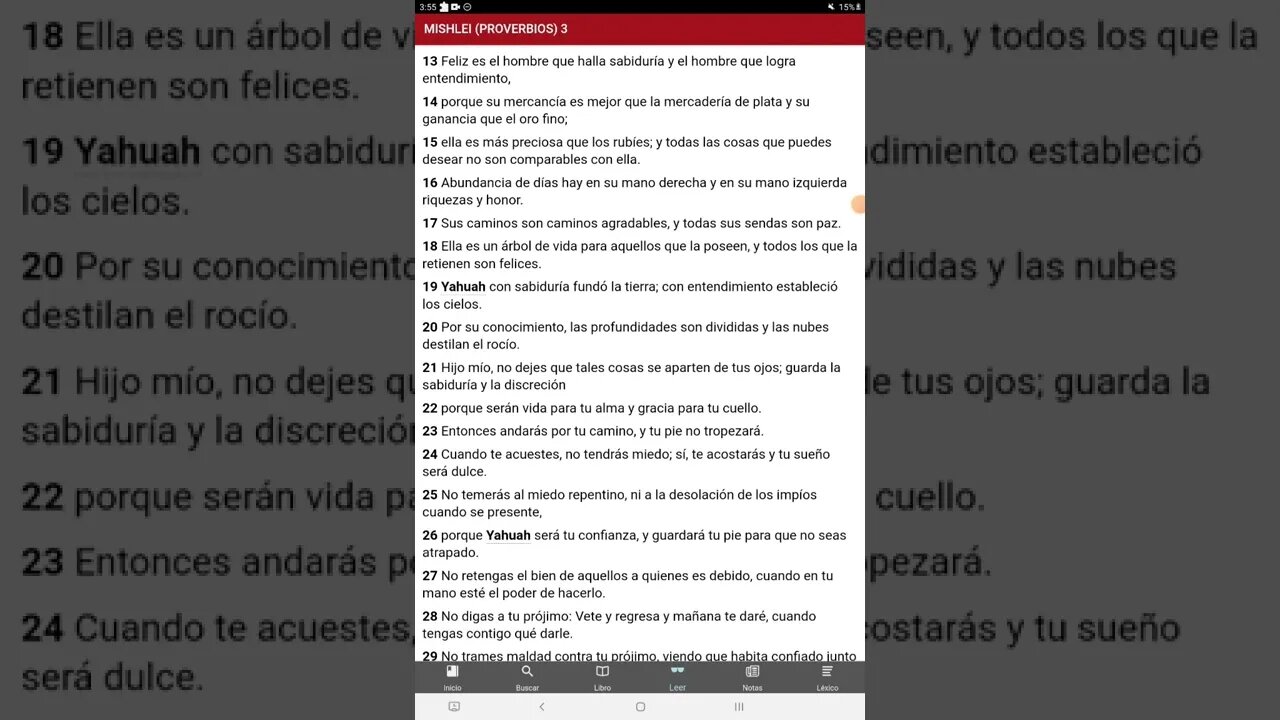Switch to the Léxico tab

(827, 677)
